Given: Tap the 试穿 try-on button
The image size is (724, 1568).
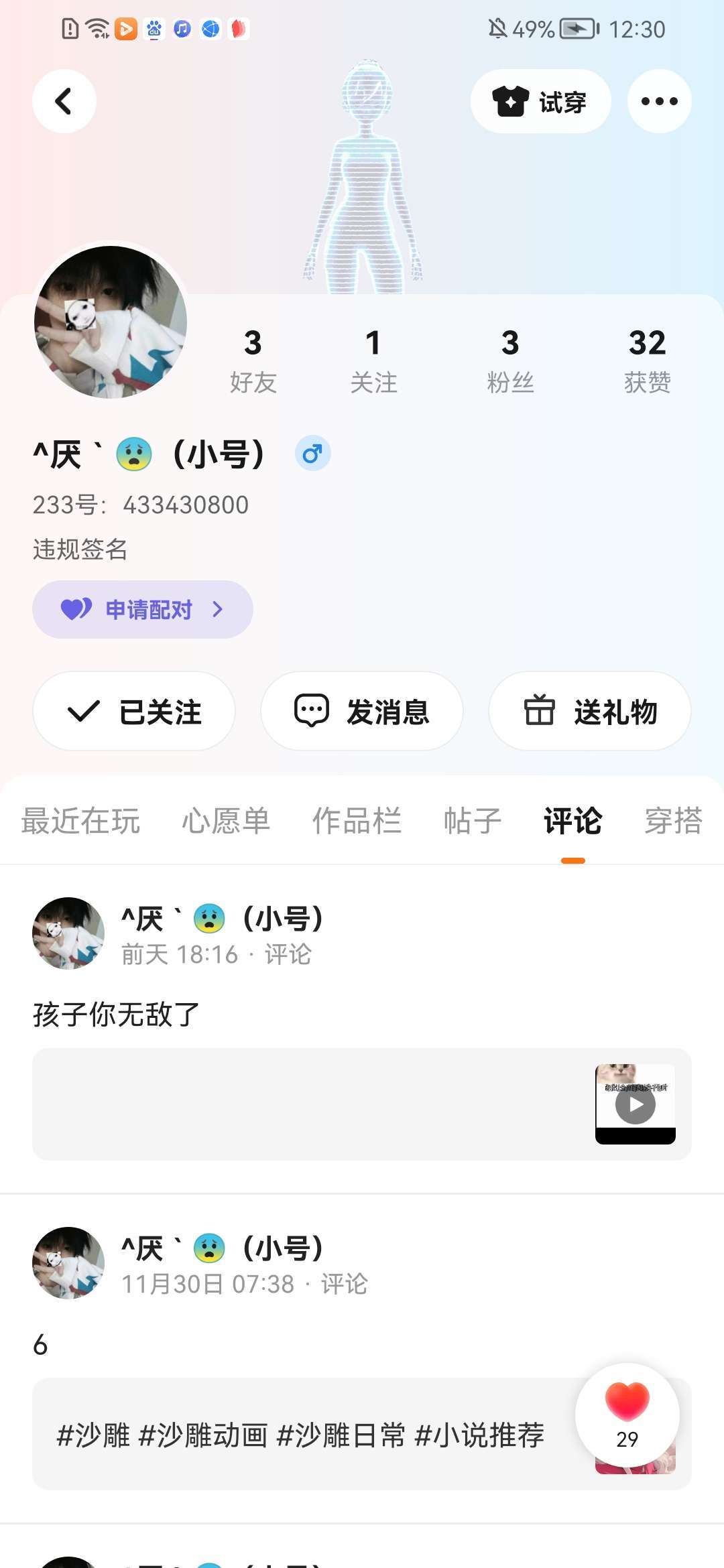Looking at the screenshot, I should click(x=540, y=101).
